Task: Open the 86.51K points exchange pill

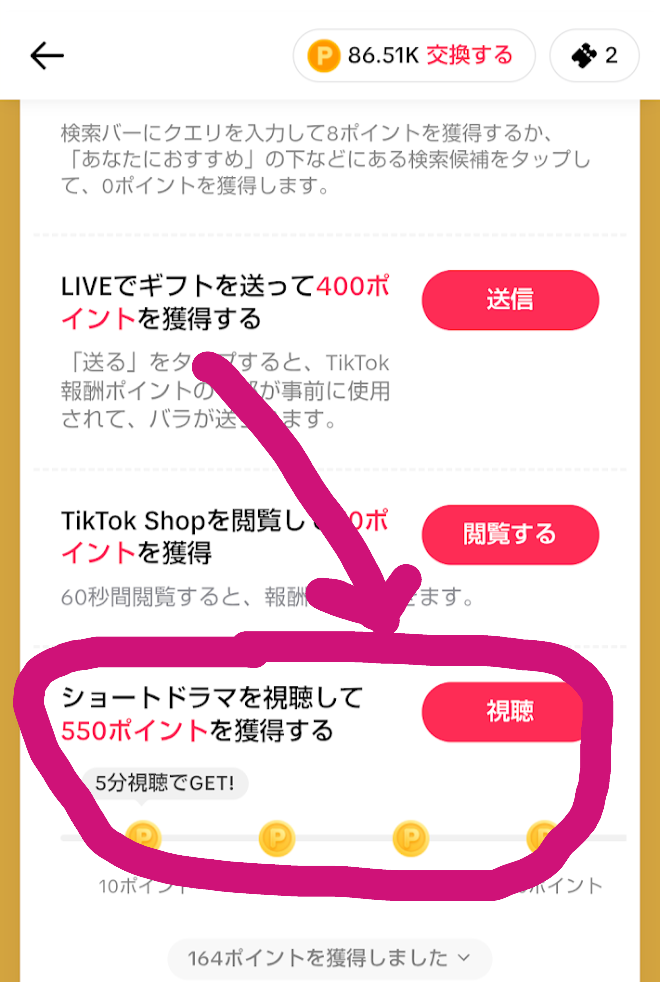Action: pos(414,55)
